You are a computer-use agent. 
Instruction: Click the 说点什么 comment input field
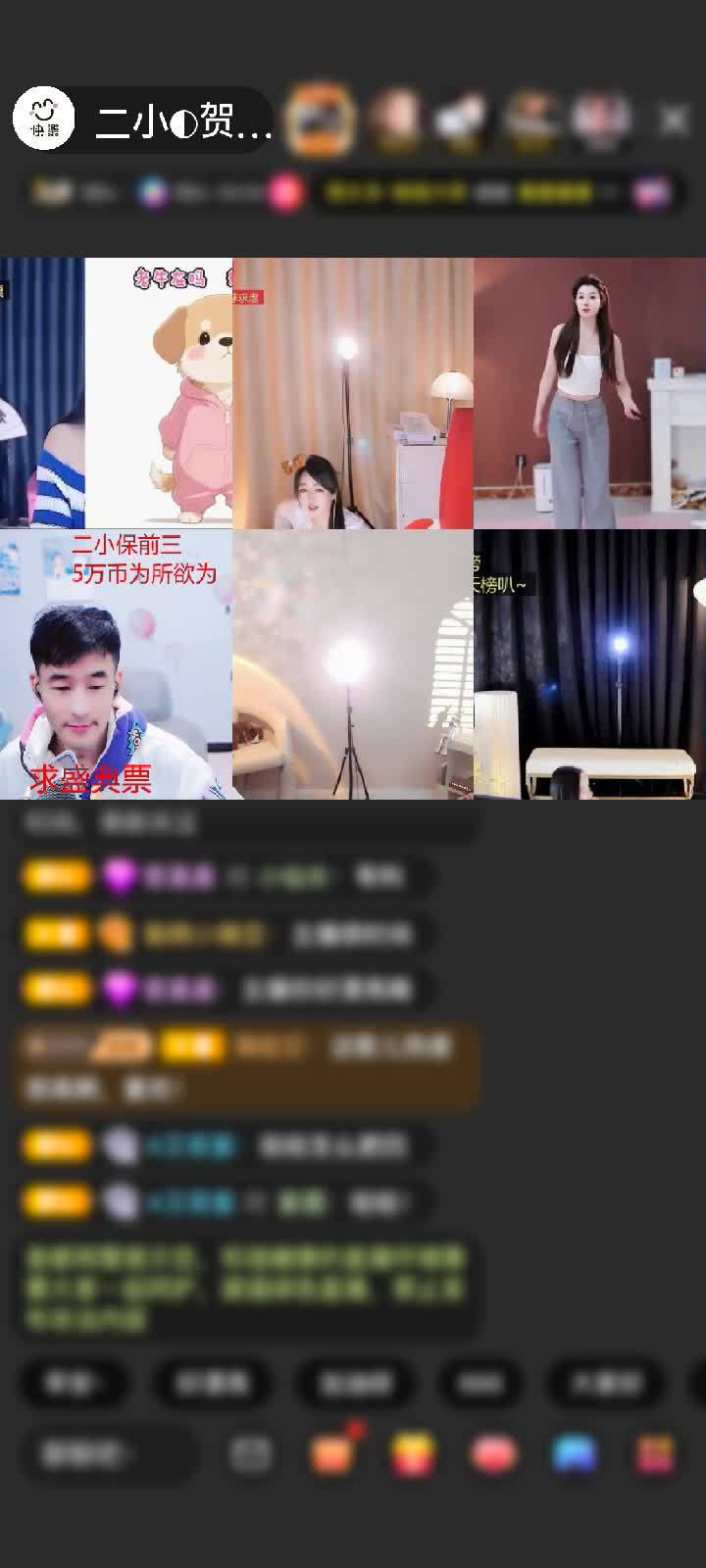point(108,1453)
